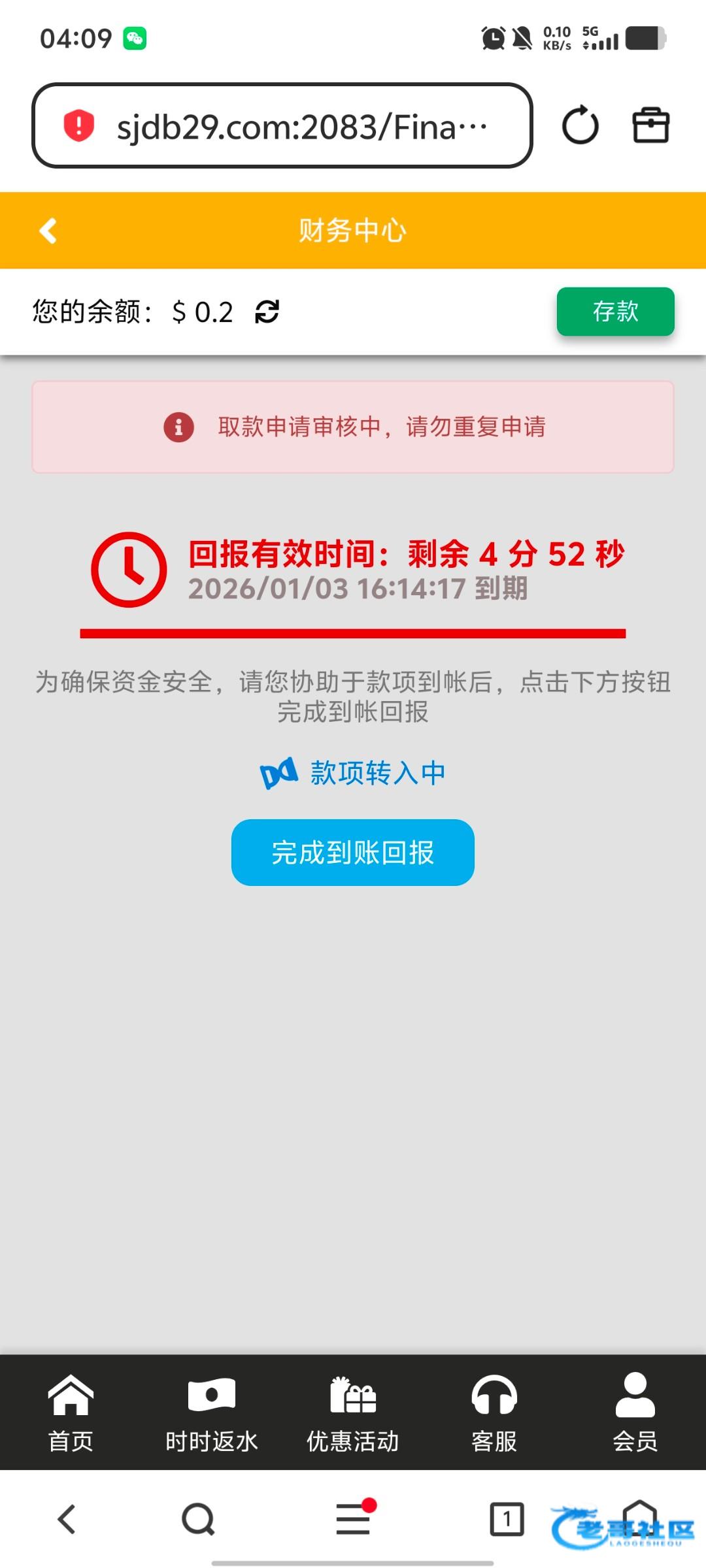Refresh the account balance
Image resolution: width=706 pixels, height=1568 pixels.
pyautogui.click(x=267, y=312)
